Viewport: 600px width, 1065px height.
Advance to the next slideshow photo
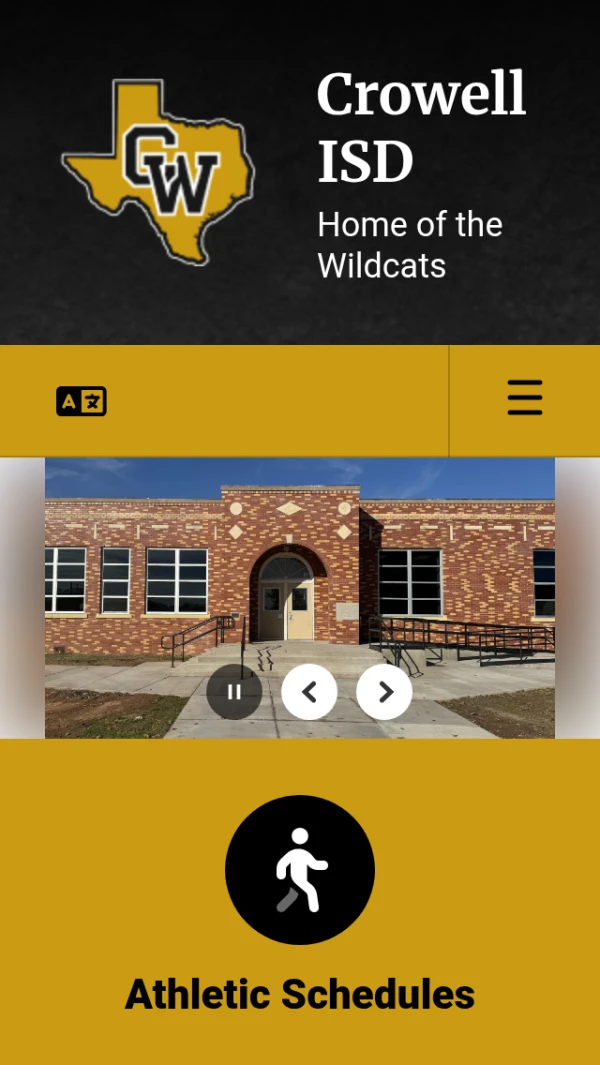[x=384, y=692]
